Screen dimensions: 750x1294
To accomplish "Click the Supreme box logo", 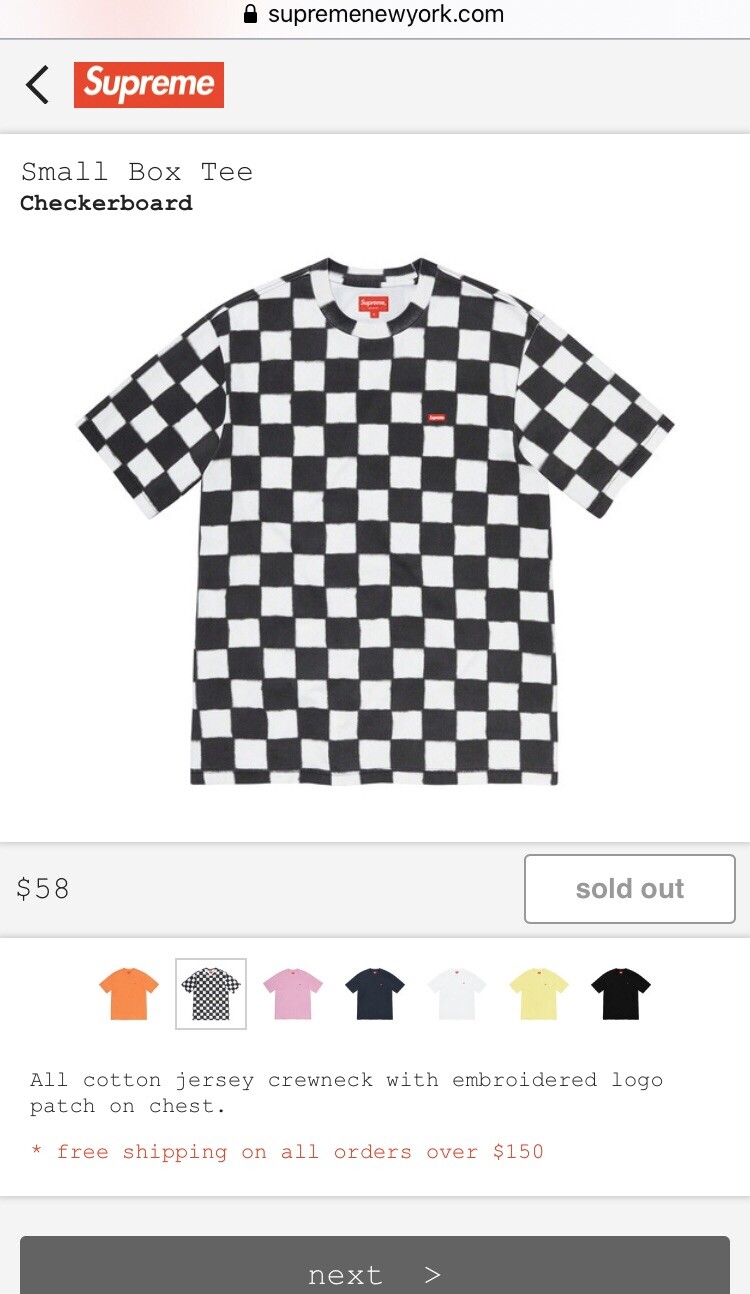I will click(x=148, y=85).
